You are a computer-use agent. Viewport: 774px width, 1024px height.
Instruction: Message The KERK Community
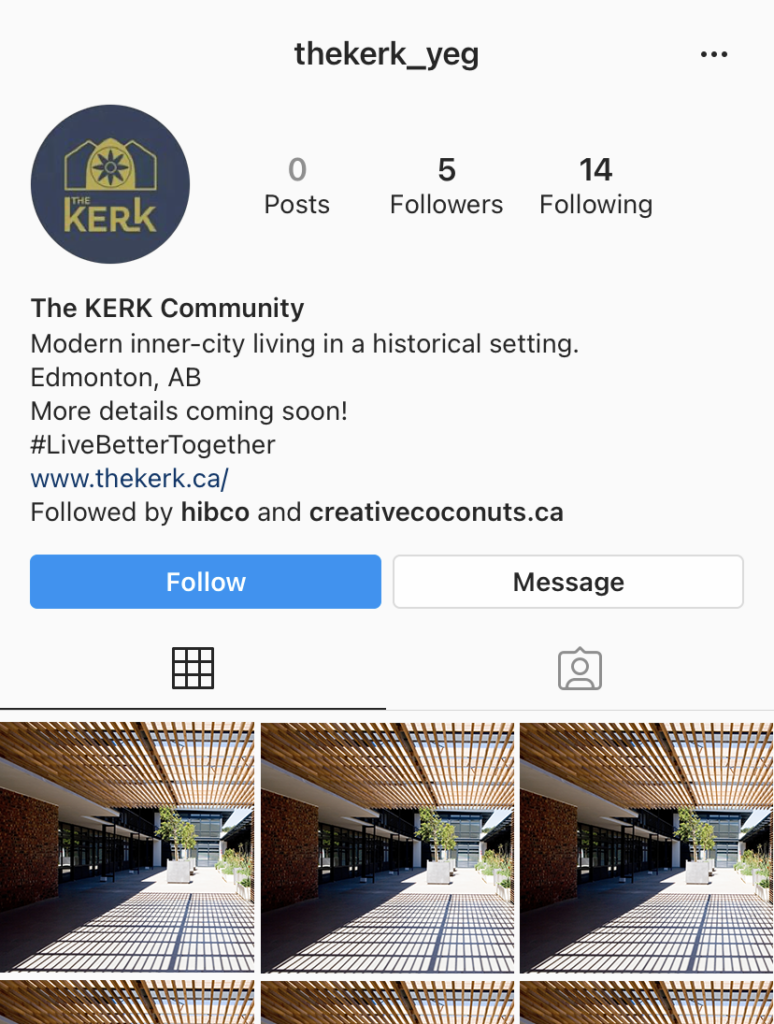568,582
